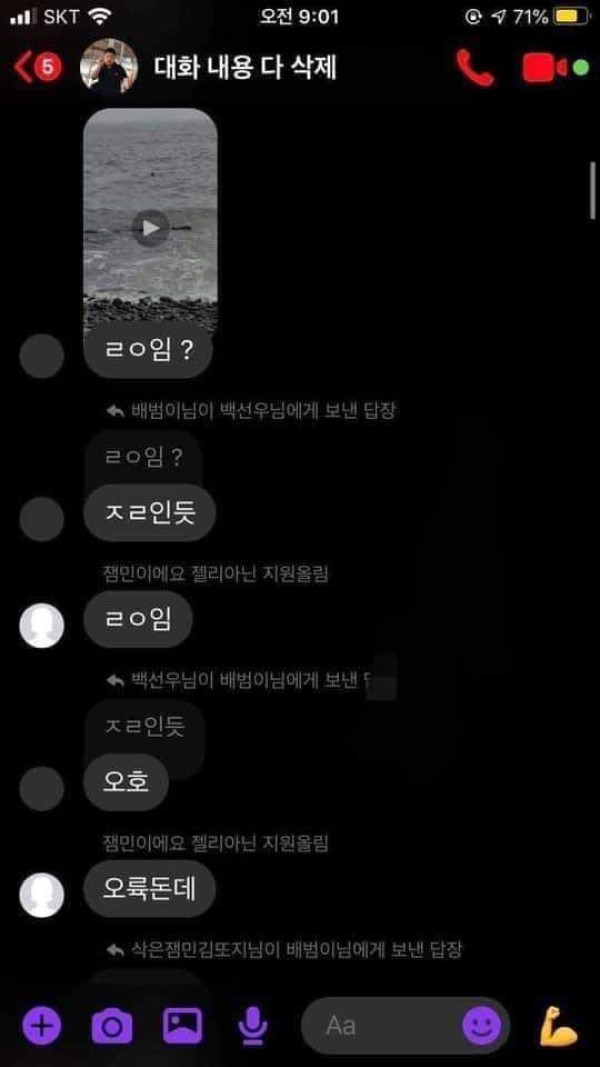Open the camera
Viewport: 600px width, 1067px height.
point(112,1025)
